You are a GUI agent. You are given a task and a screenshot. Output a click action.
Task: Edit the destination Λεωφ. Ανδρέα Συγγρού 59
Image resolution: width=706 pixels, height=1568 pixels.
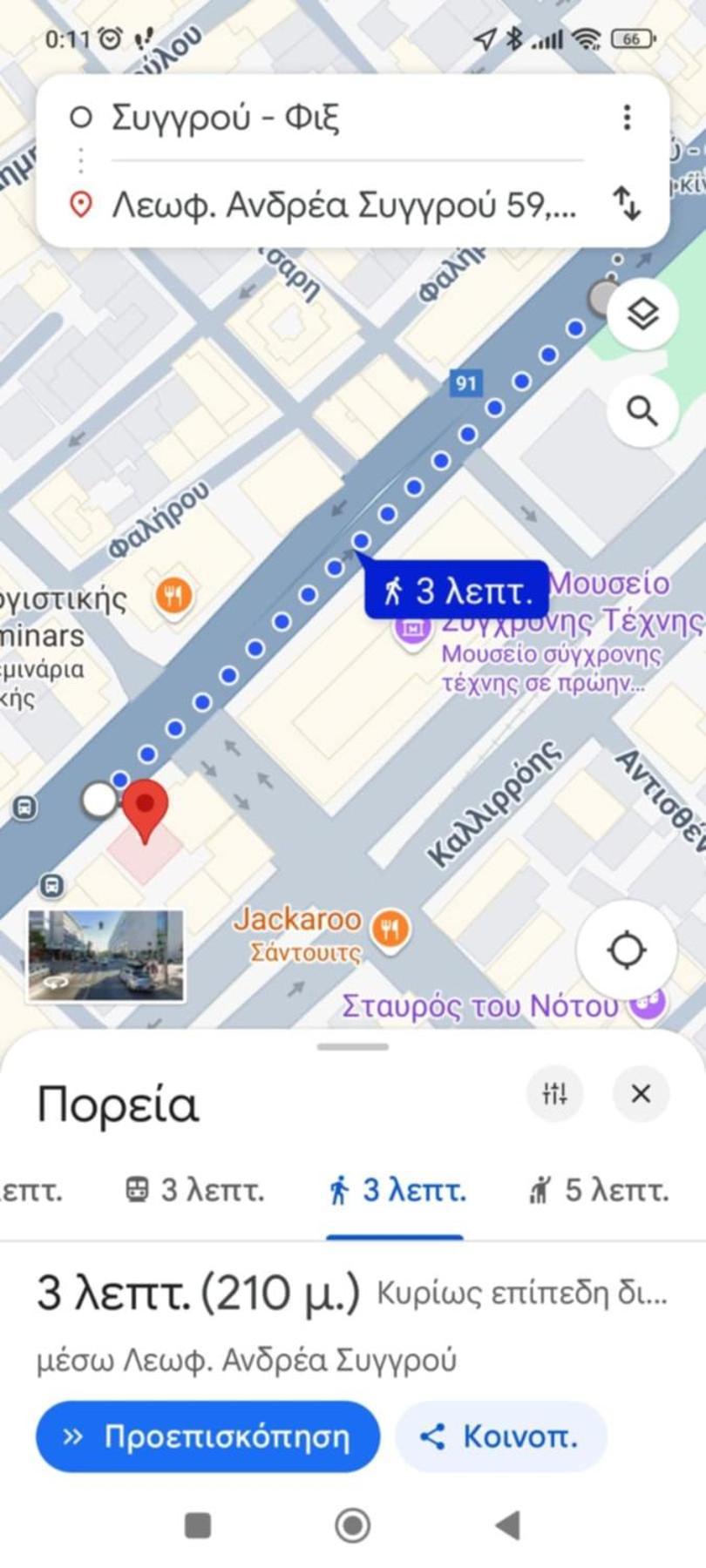tap(343, 206)
